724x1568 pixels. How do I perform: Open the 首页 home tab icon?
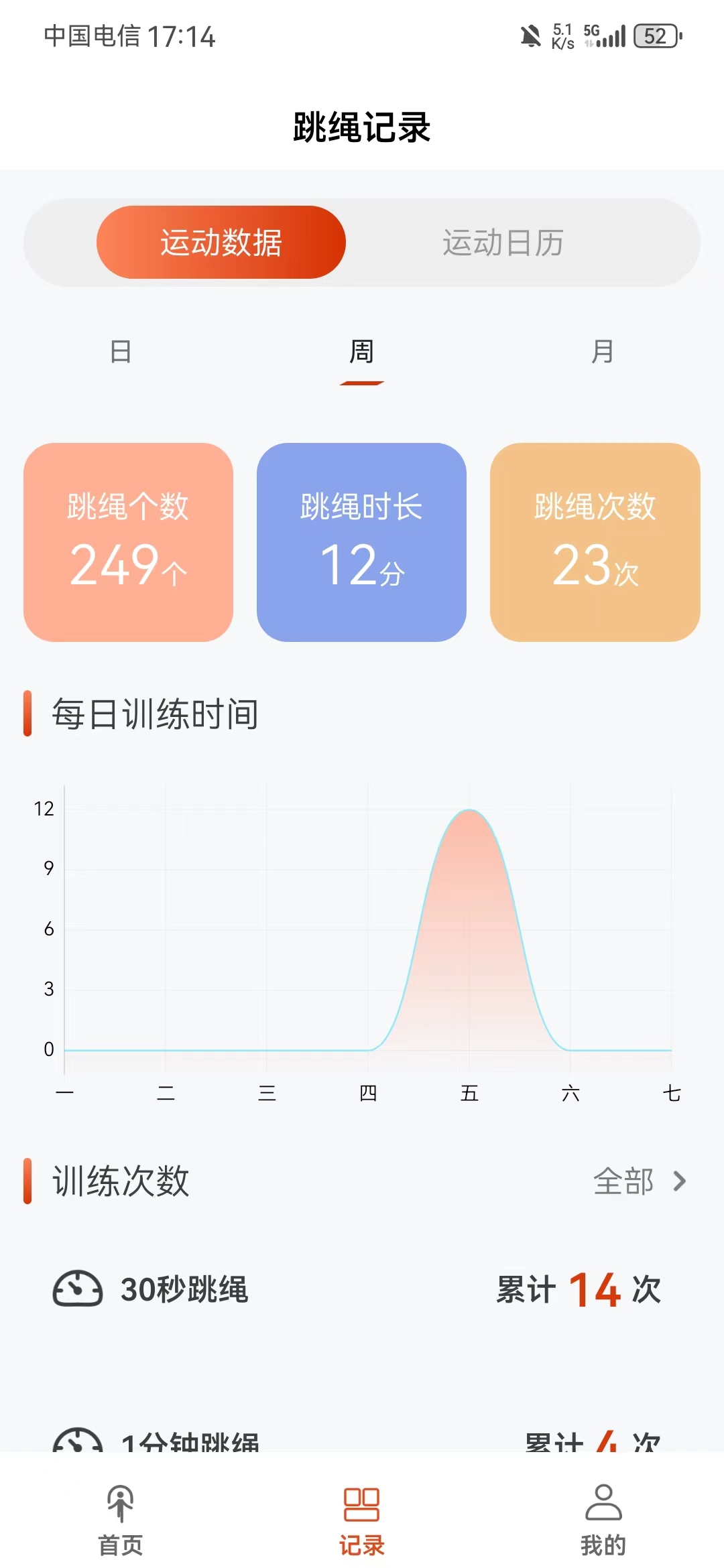point(119,1502)
